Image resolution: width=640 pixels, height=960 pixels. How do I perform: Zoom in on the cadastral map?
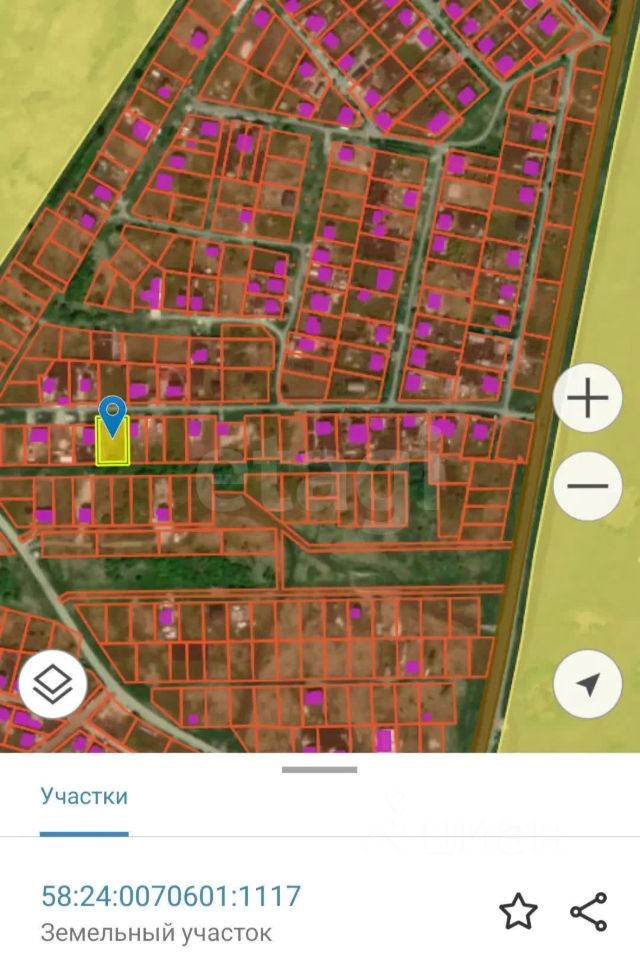tap(588, 400)
